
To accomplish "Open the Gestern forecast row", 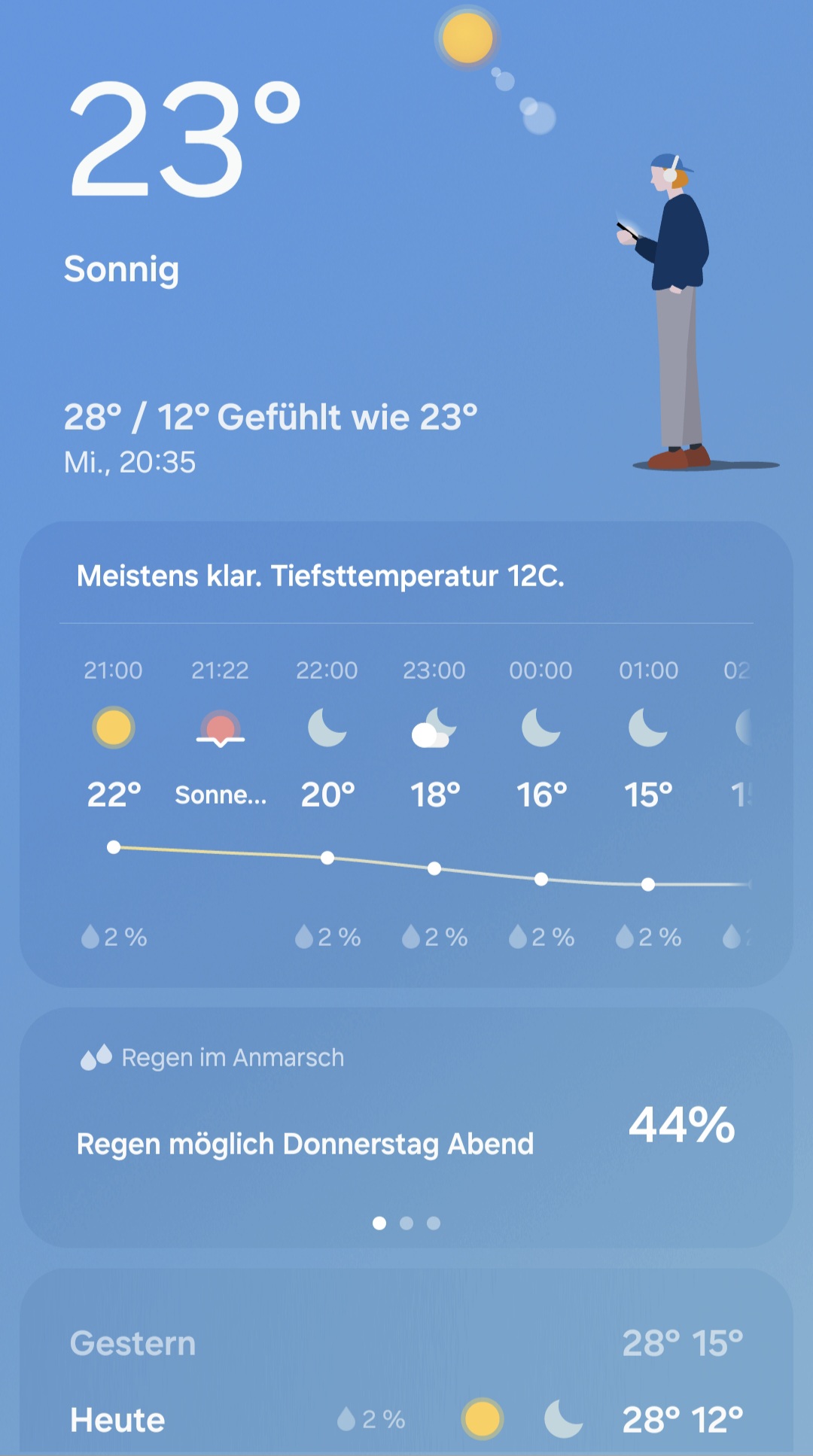I will (406, 1343).
